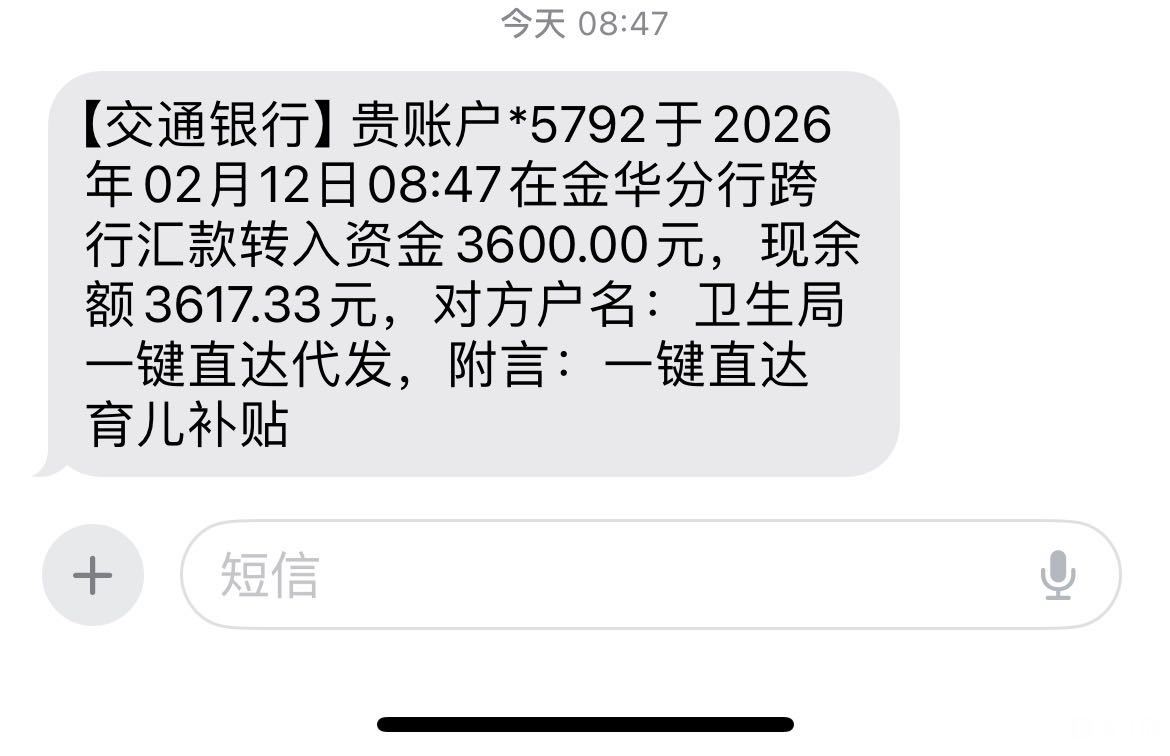Screen dimensions: 1170x756
Task: Start voice dictation with the microphone icon
Action: point(1057,575)
